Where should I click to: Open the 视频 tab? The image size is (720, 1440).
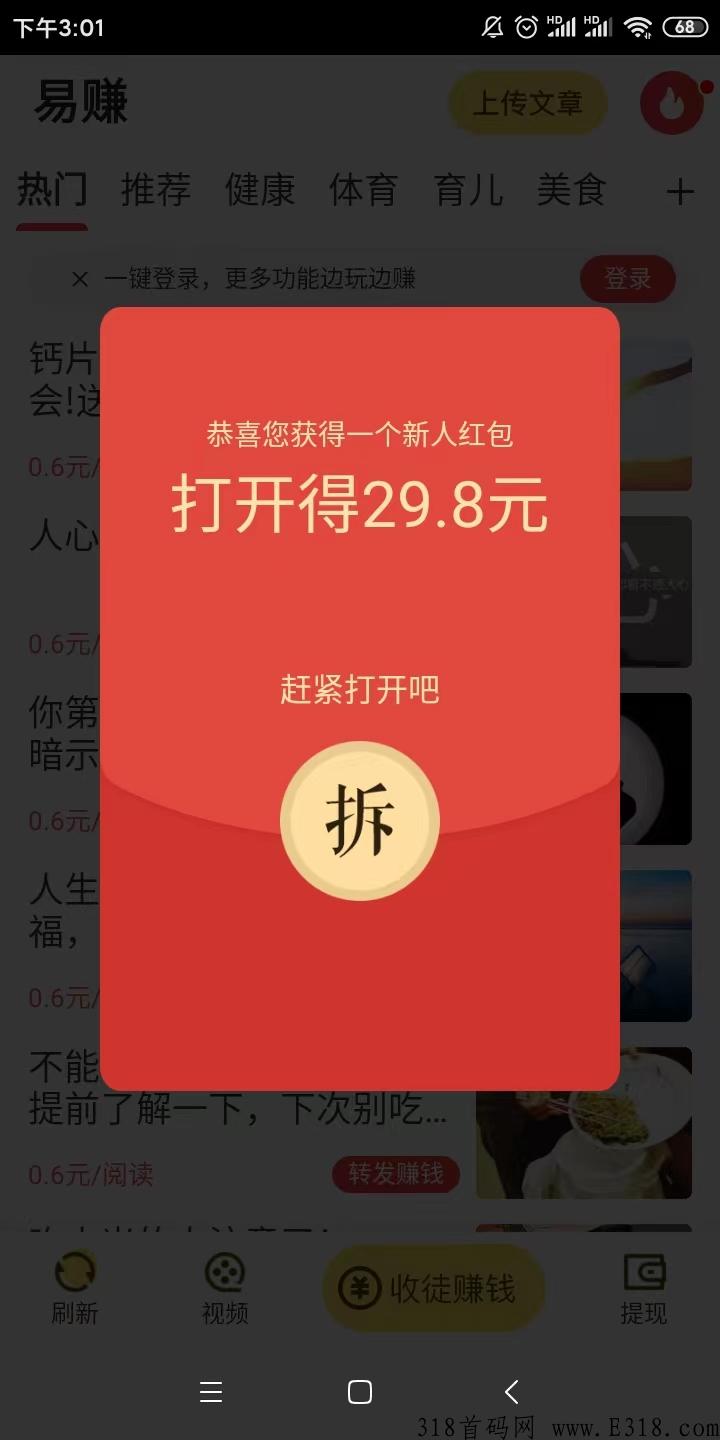pos(225,1288)
